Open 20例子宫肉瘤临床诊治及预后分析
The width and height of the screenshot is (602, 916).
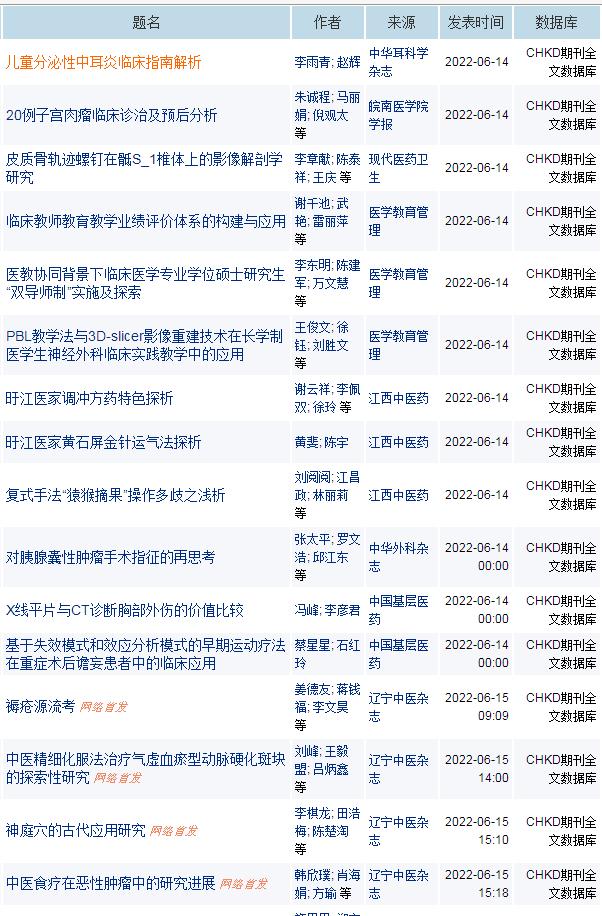click(x=111, y=115)
